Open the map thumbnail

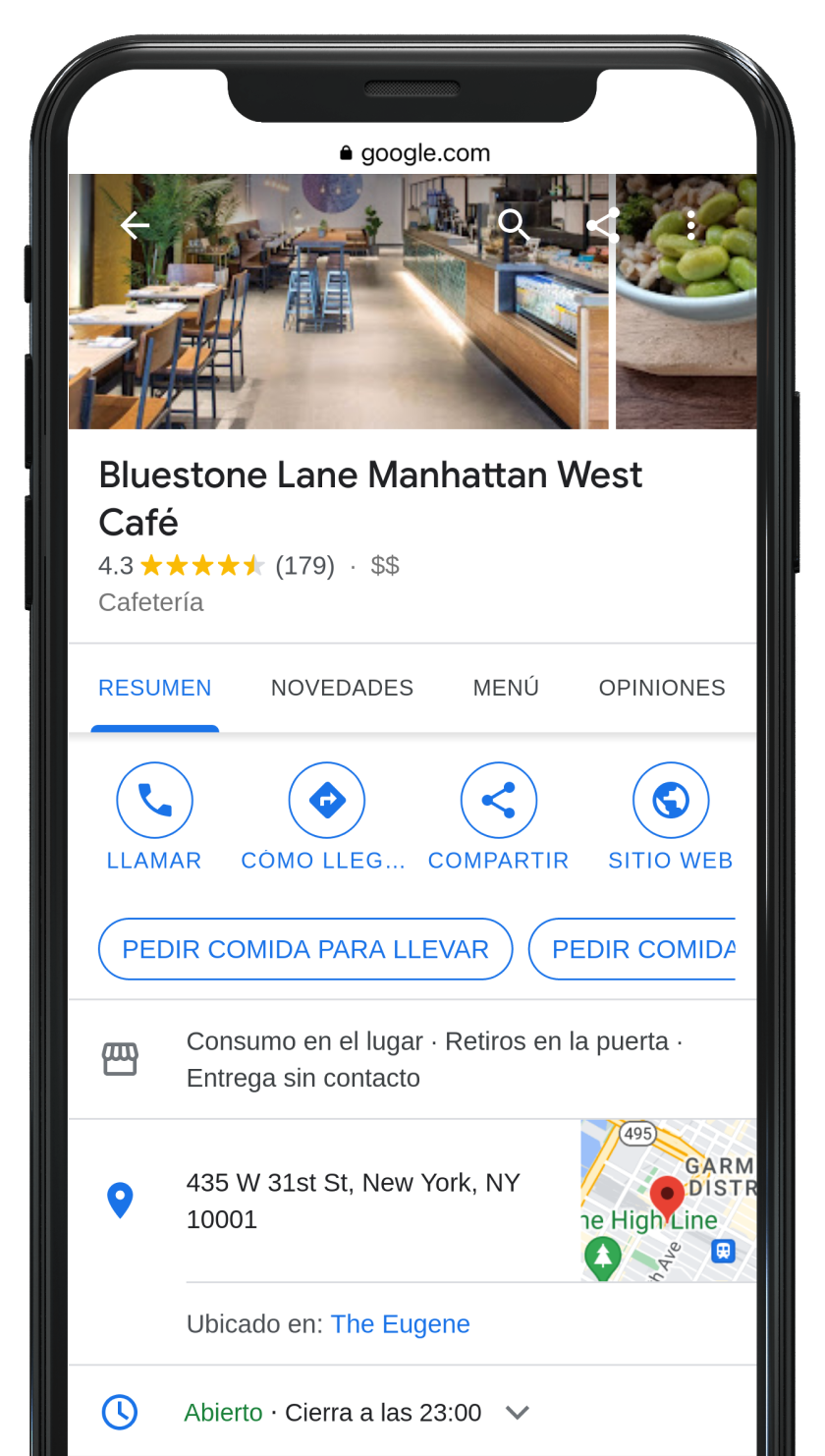(668, 1200)
